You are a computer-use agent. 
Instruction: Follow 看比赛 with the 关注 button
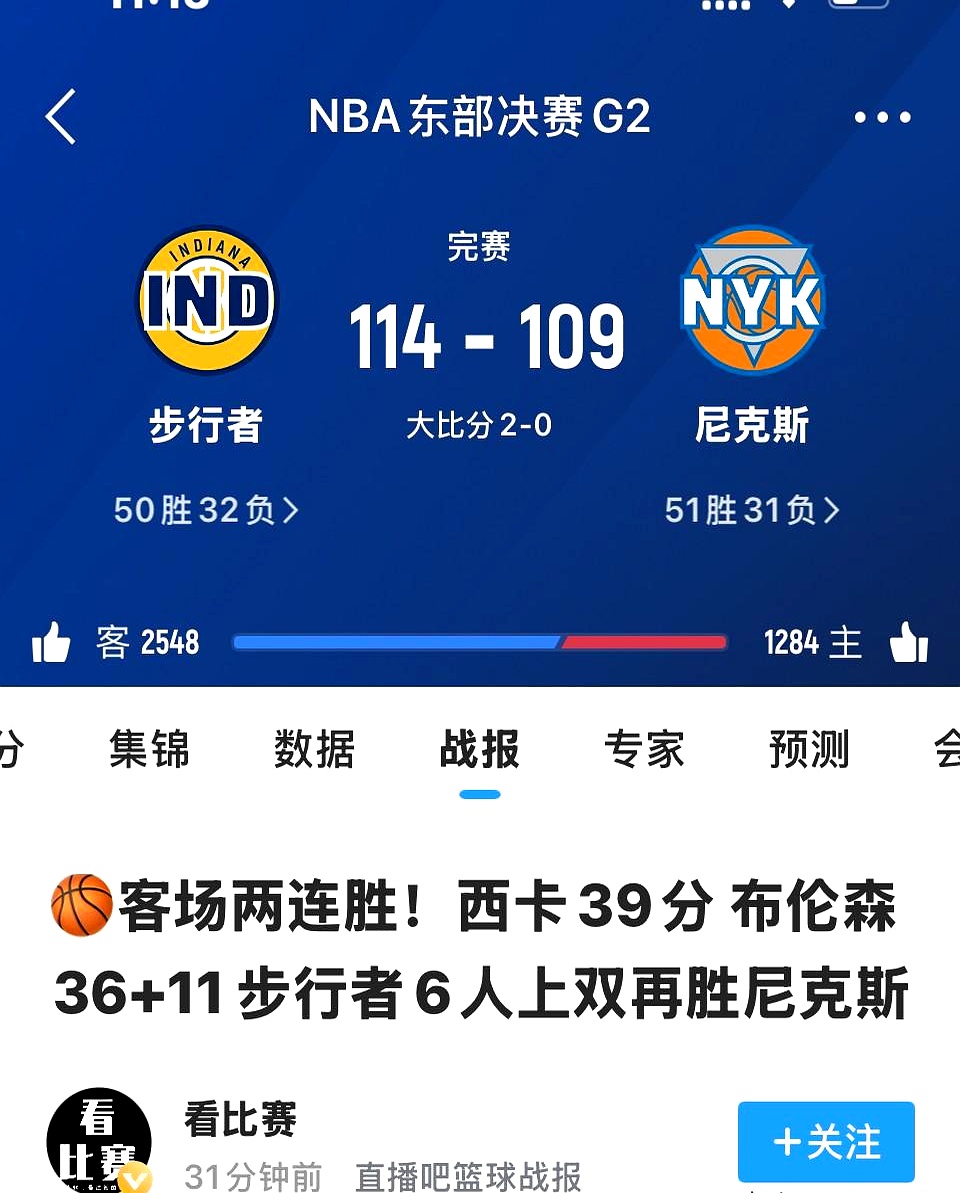pos(826,1142)
